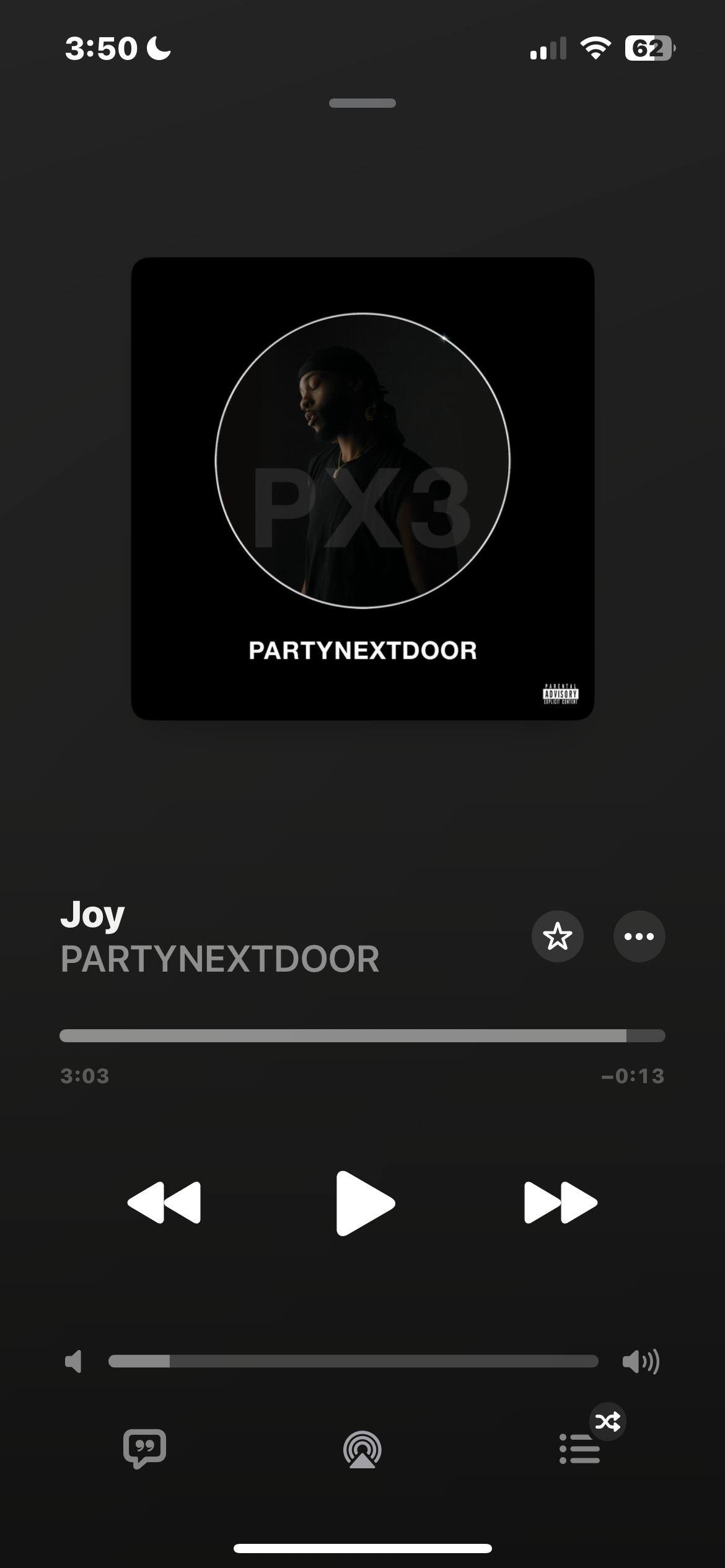Tap the PX3 album artwork
Screen dimensions: 725x1568
click(x=362, y=489)
